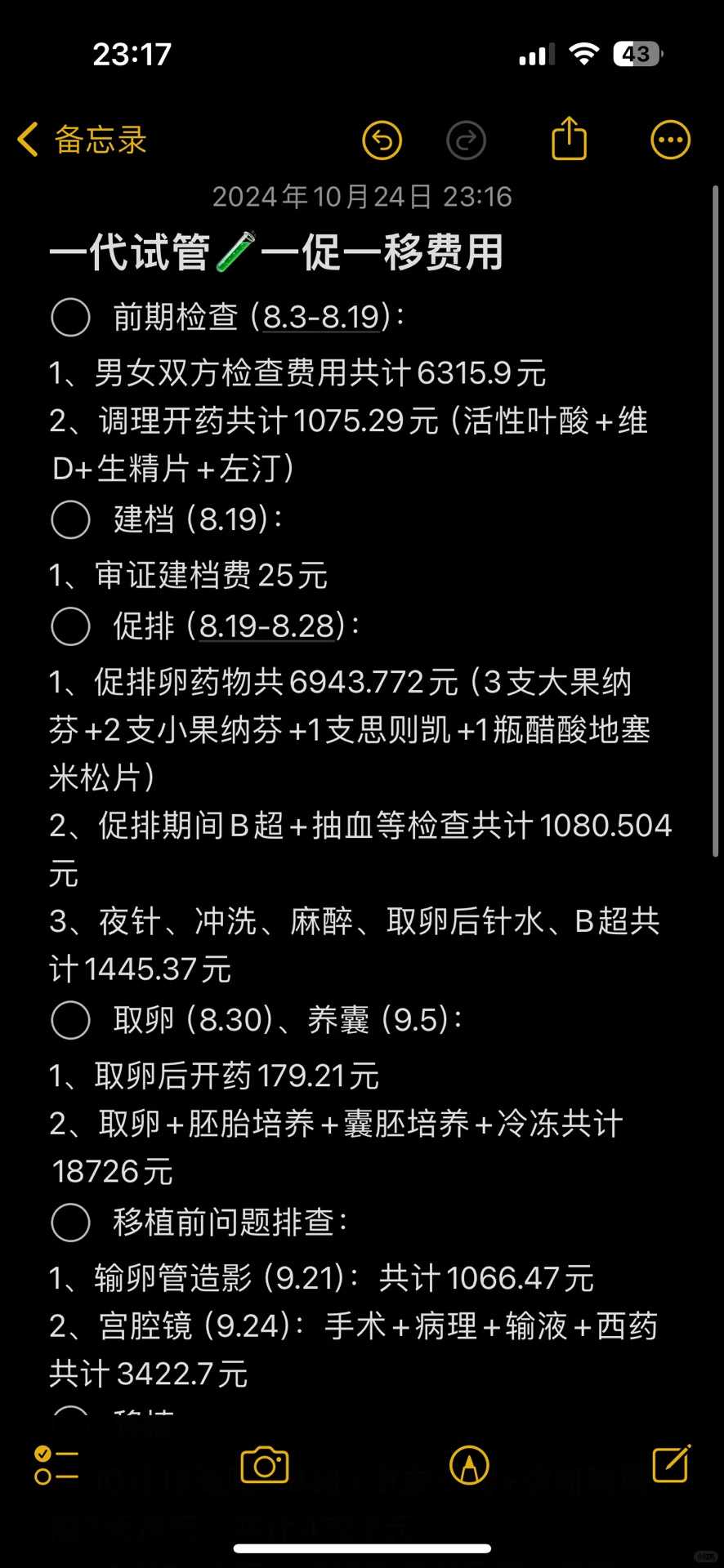Check the circle next to 促排
This screenshot has width=724, height=1568.
[70, 626]
